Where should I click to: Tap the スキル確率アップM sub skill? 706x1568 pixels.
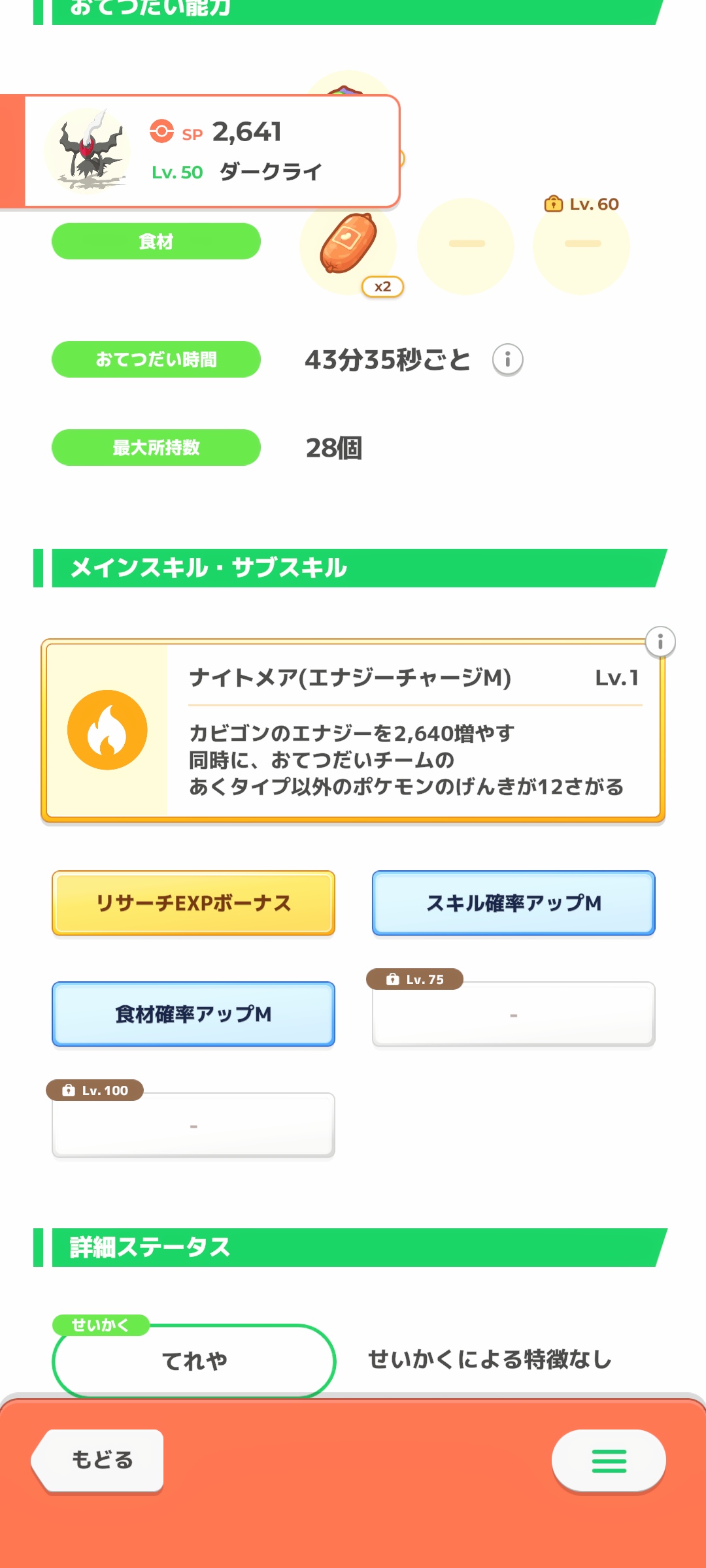click(513, 903)
